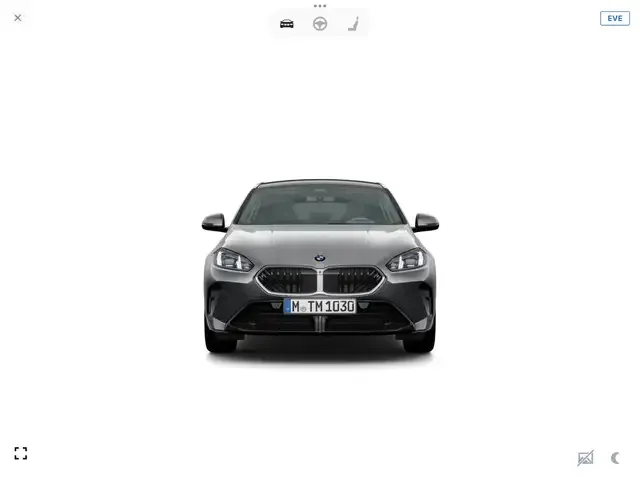This screenshot has height=480, width=640.
Task: Close the car visualizer
Action: coord(17,17)
